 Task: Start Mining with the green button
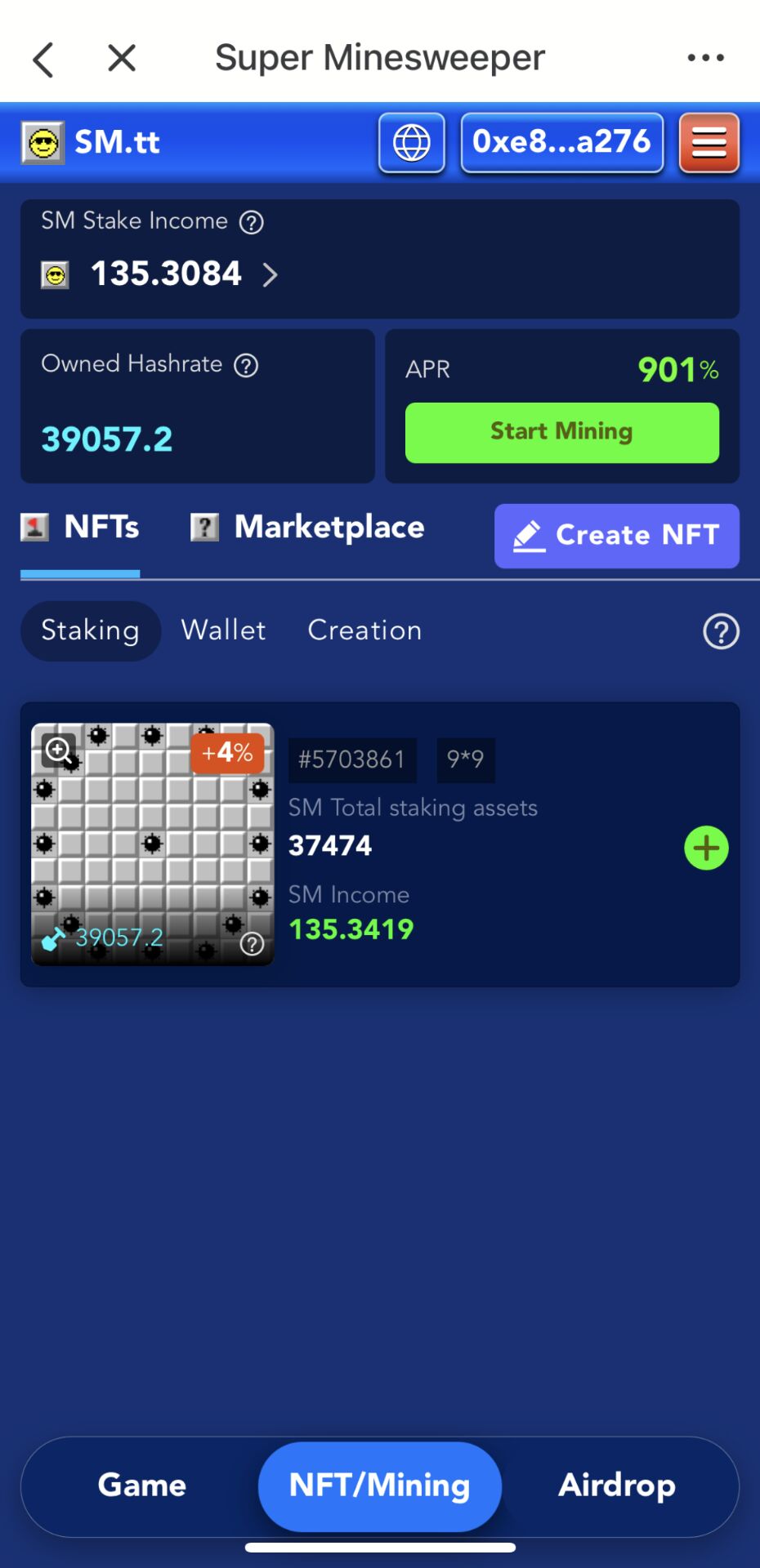(562, 432)
